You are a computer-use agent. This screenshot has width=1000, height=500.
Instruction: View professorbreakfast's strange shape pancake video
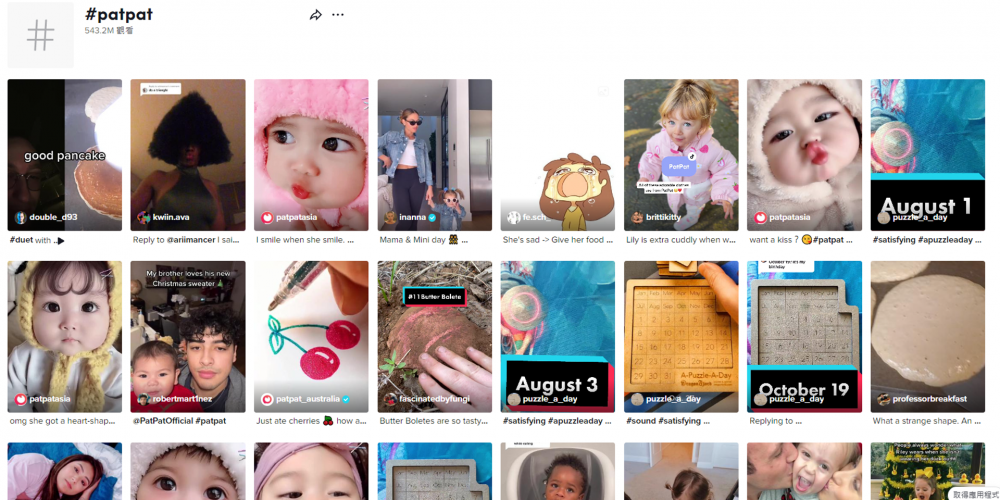tap(927, 336)
